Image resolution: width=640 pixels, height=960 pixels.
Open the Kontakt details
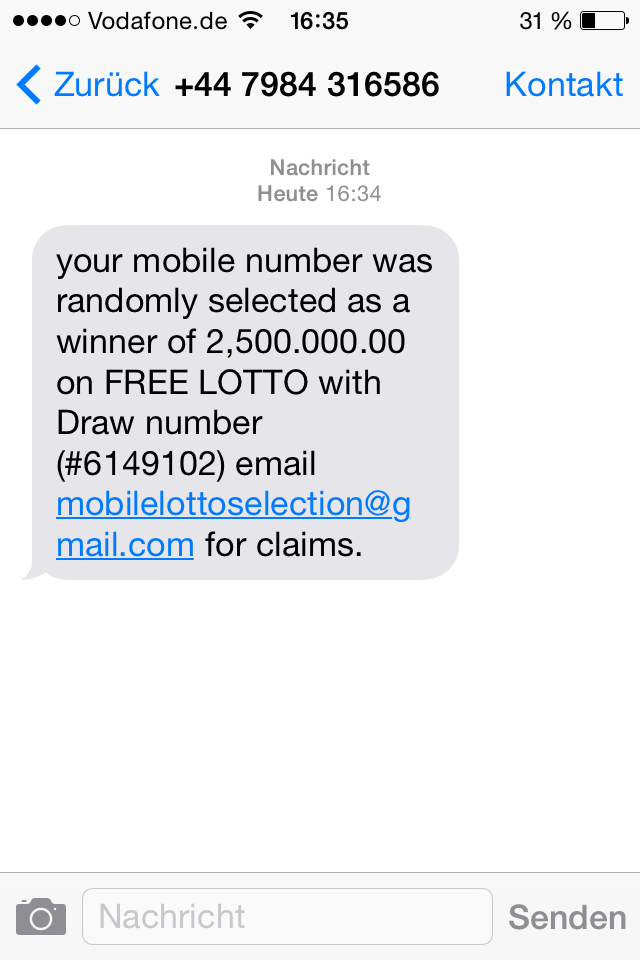tap(564, 85)
